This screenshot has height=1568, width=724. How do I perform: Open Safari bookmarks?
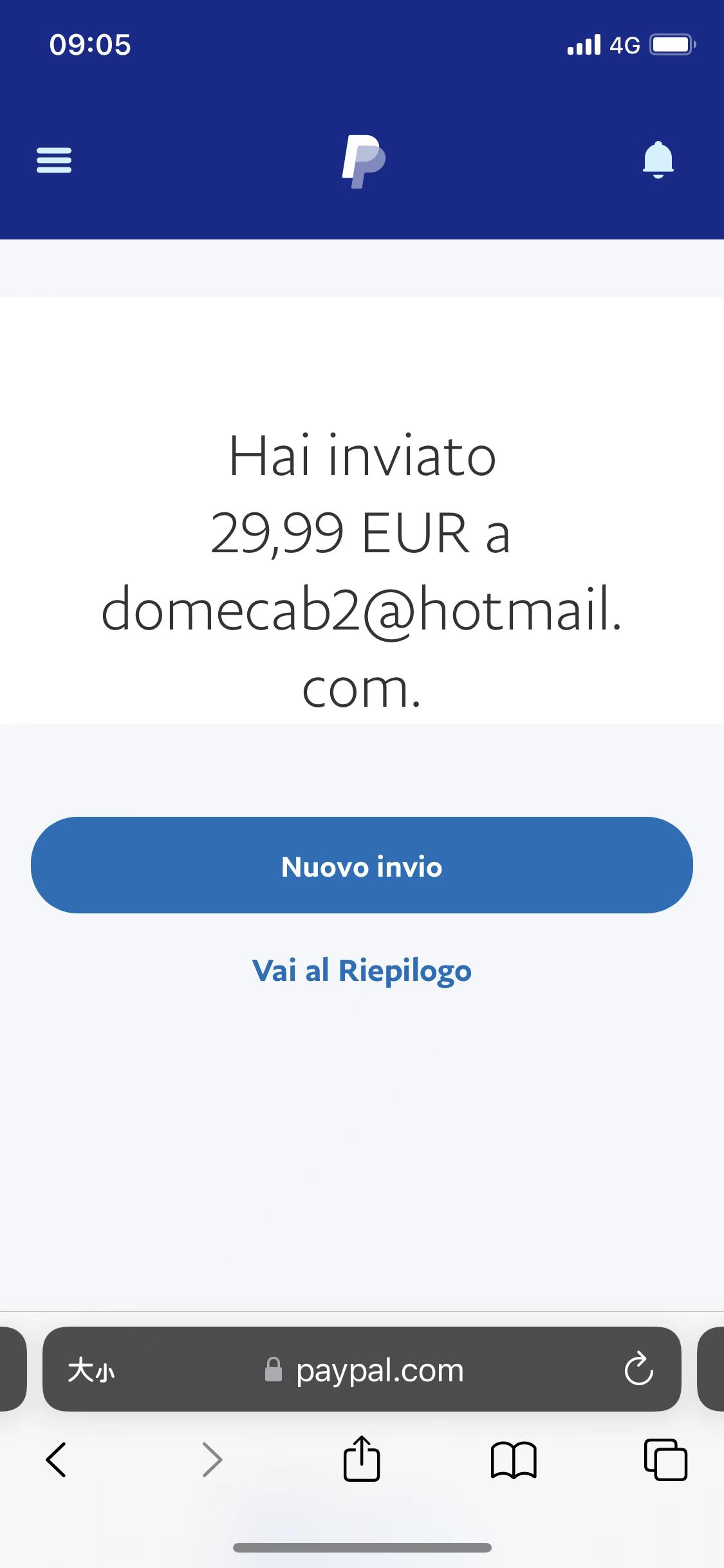pos(513,1460)
